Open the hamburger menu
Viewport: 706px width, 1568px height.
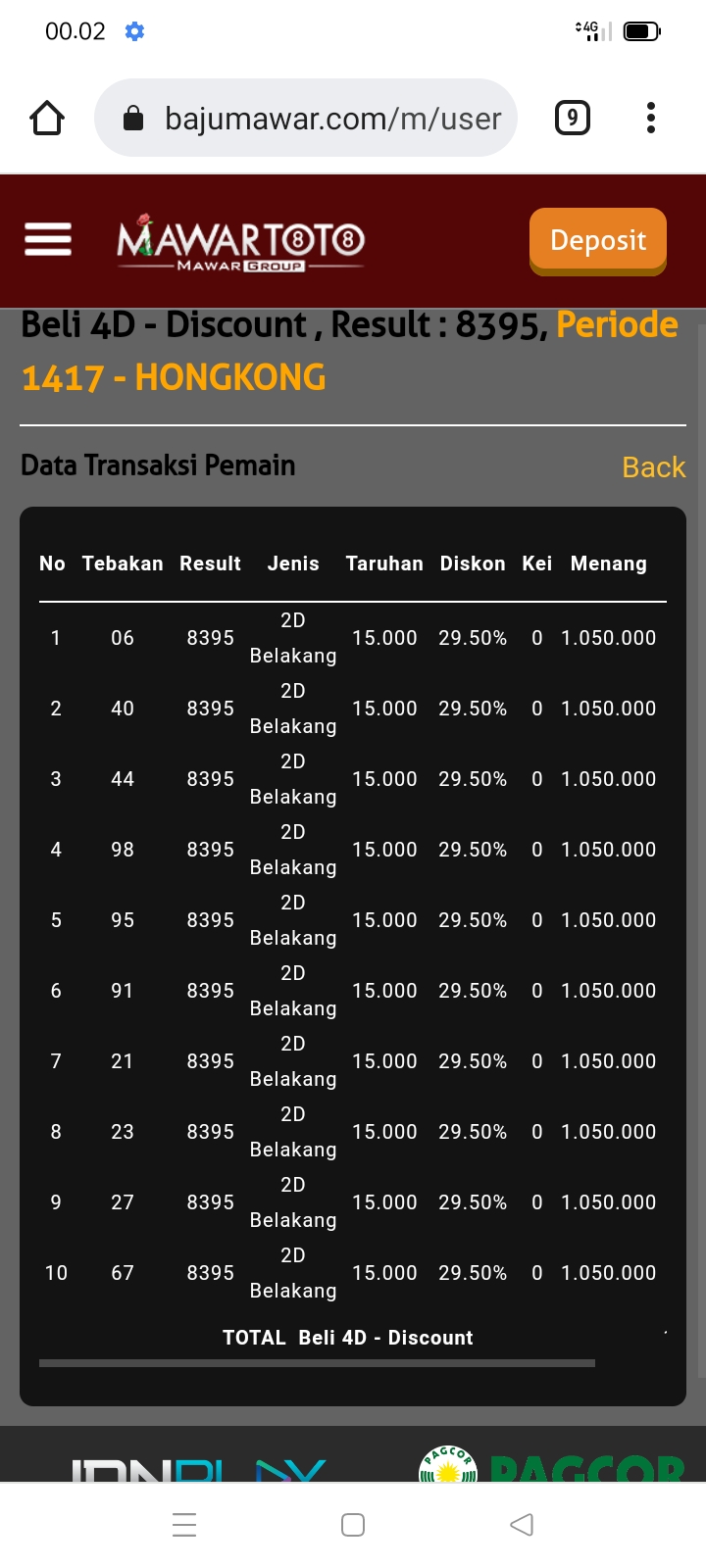coord(48,239)
